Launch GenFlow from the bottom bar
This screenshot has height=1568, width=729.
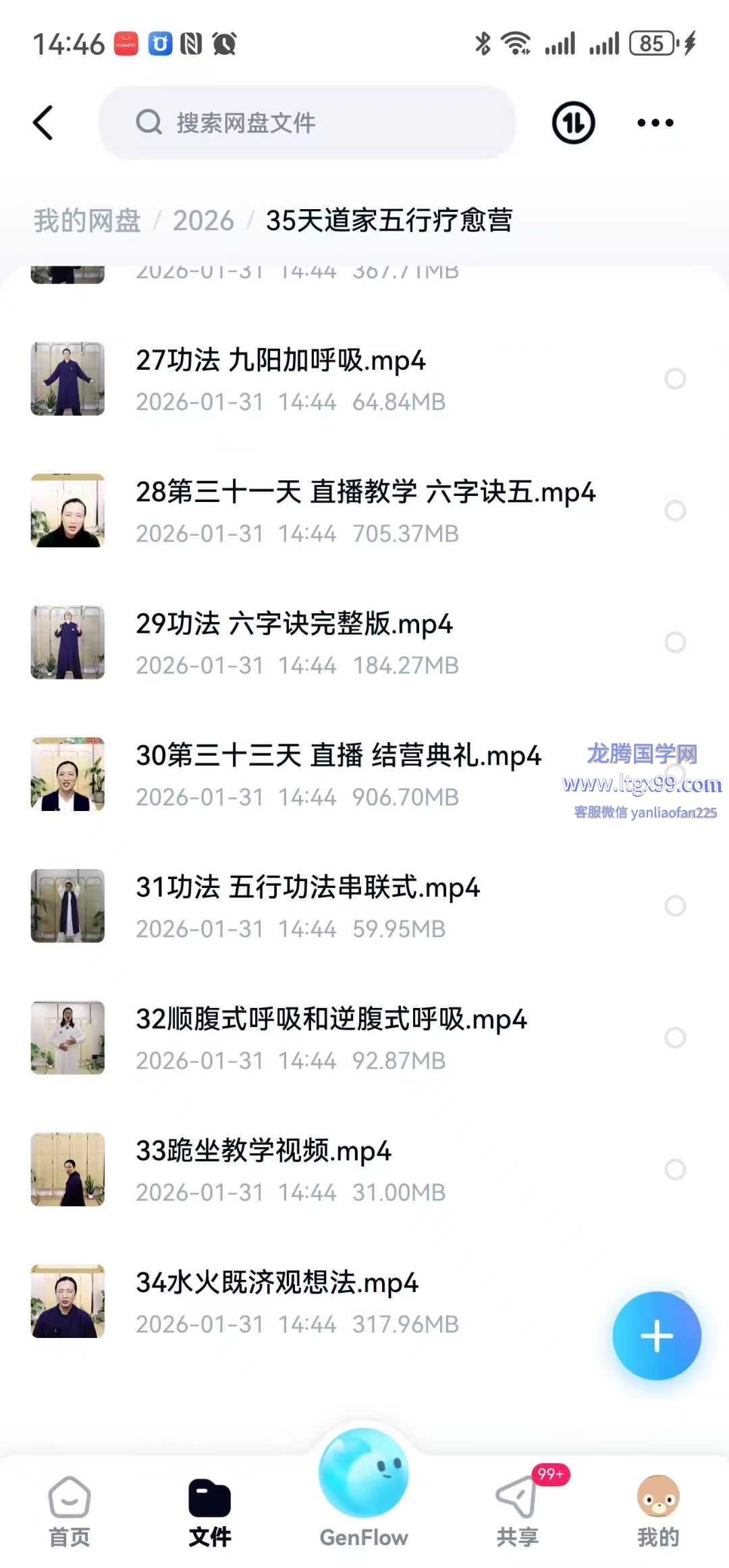coord(364,1484)
